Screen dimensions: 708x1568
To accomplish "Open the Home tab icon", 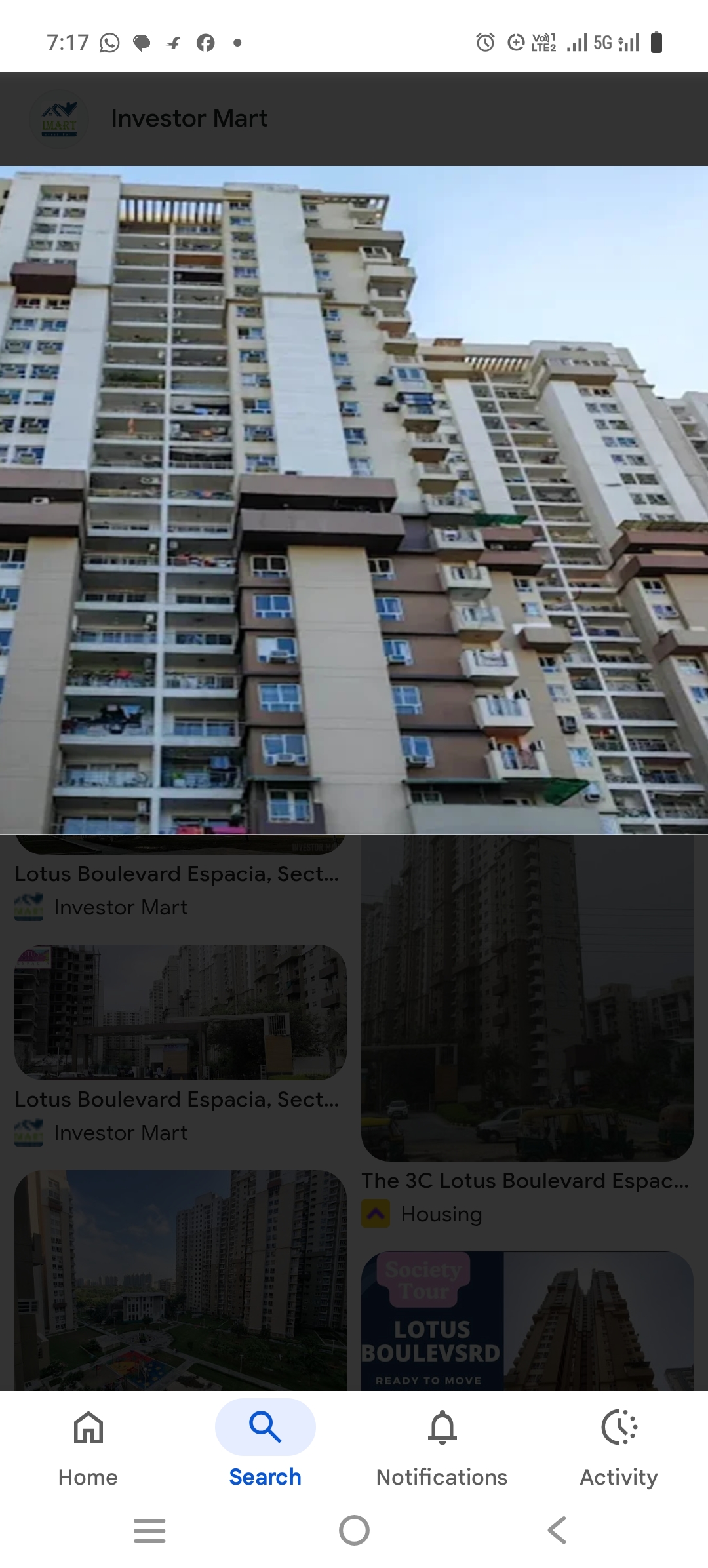I will [87, 1426].
